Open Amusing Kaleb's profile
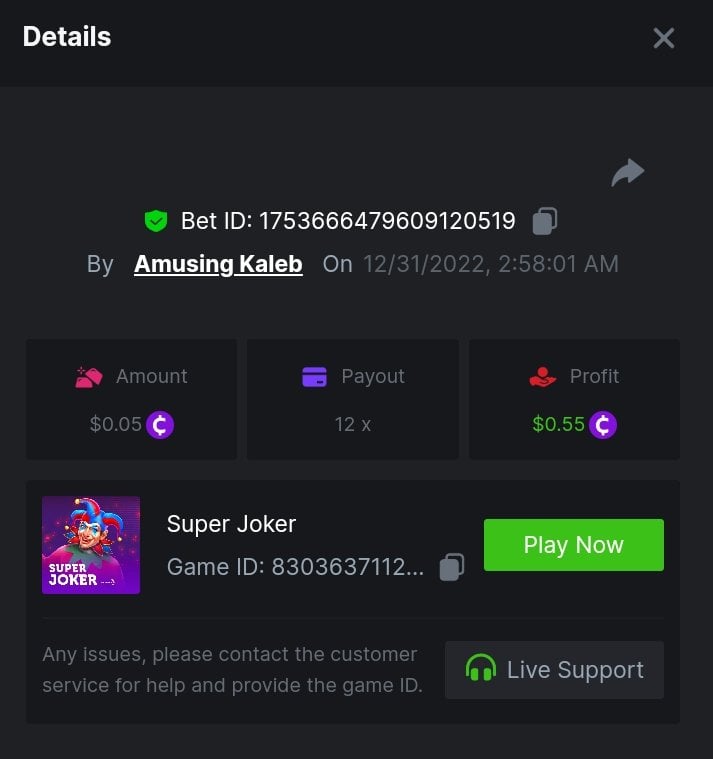Viewport: 713px width, 759px height. pos(218,264)
